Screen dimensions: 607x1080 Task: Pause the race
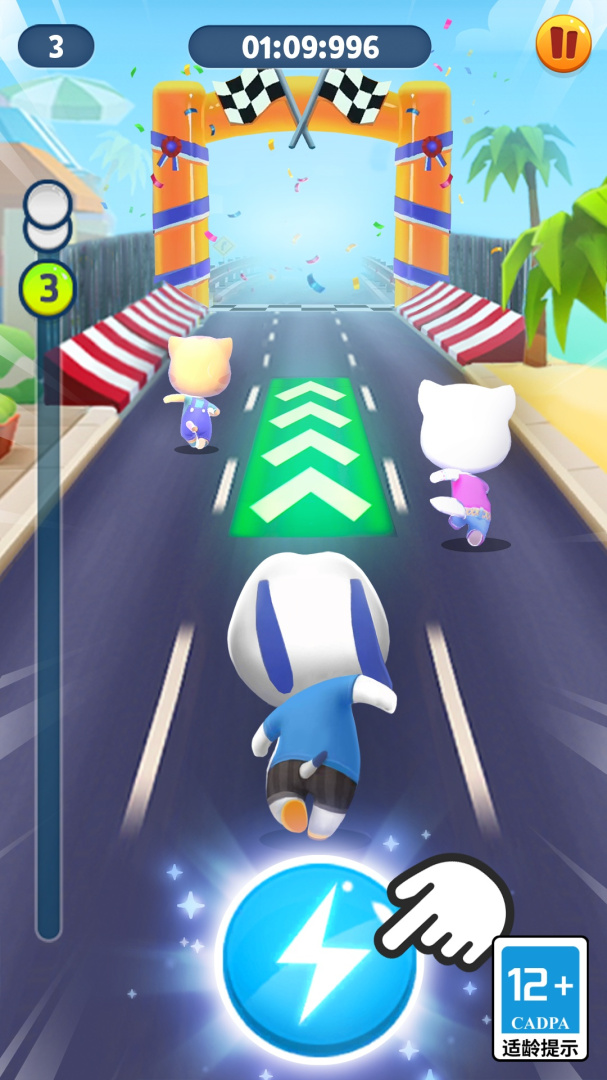pos(564,44)
